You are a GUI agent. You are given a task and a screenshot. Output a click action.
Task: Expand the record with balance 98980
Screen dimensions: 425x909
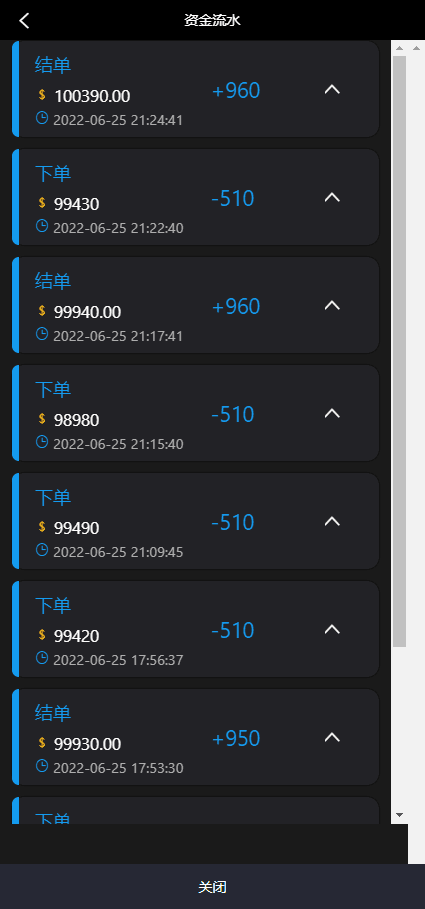[x=332, y=413]
